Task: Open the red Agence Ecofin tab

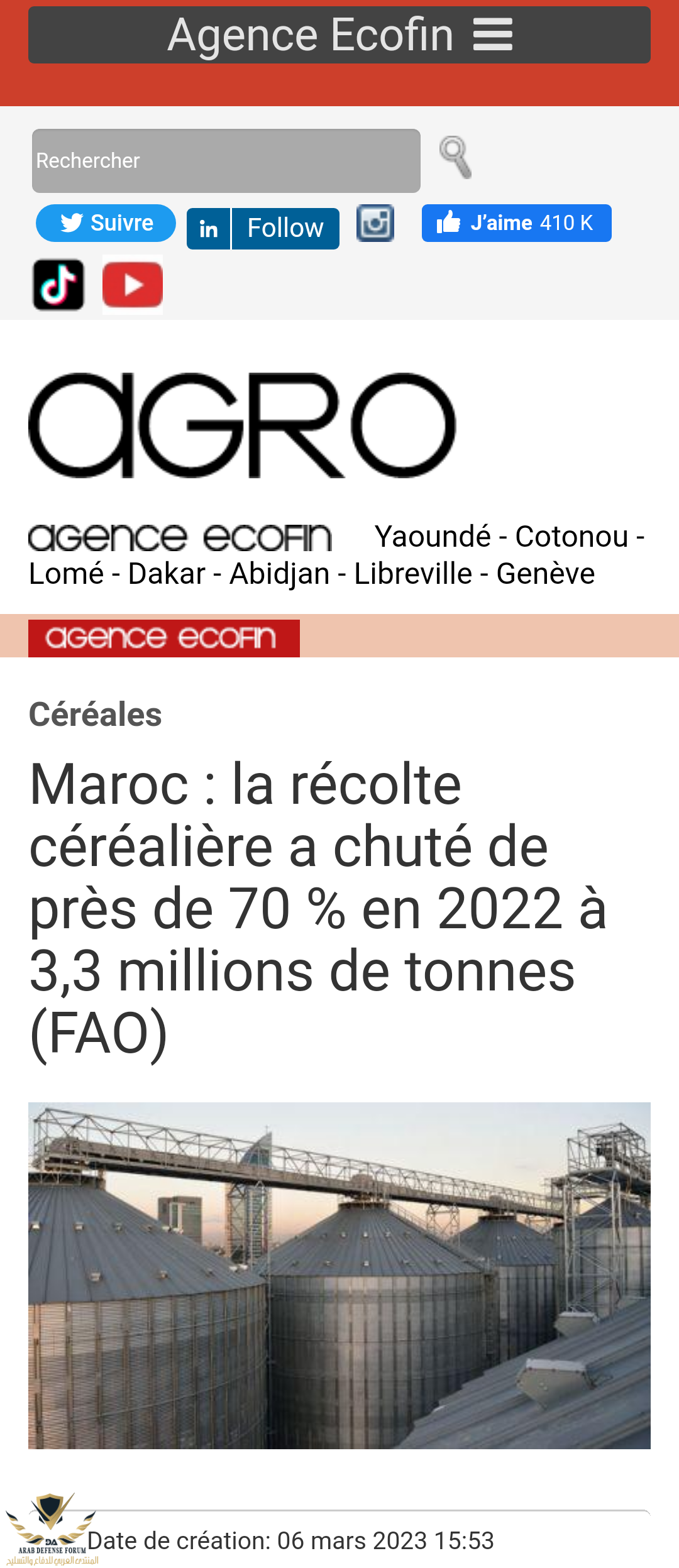Action: 163,638
